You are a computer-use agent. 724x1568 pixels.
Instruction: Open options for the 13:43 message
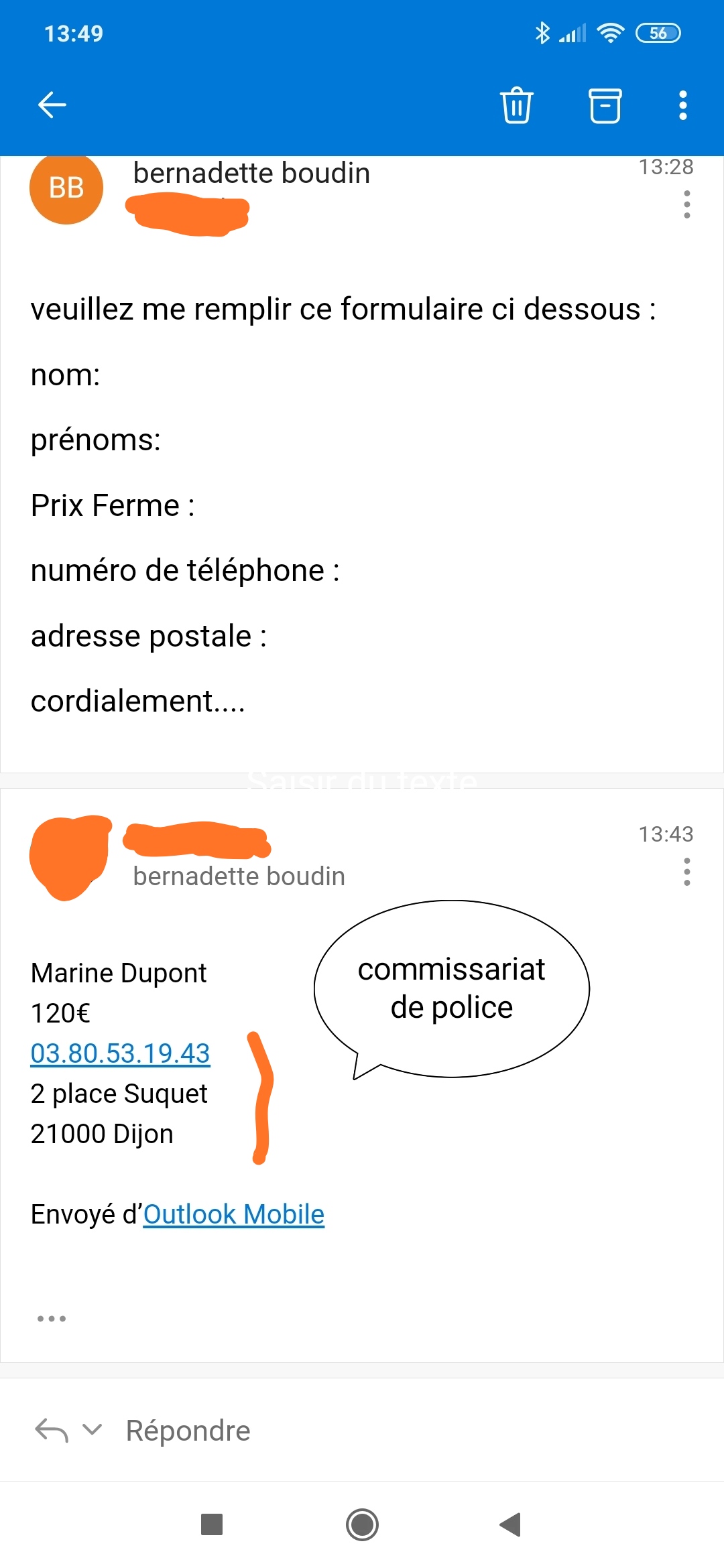686,872
